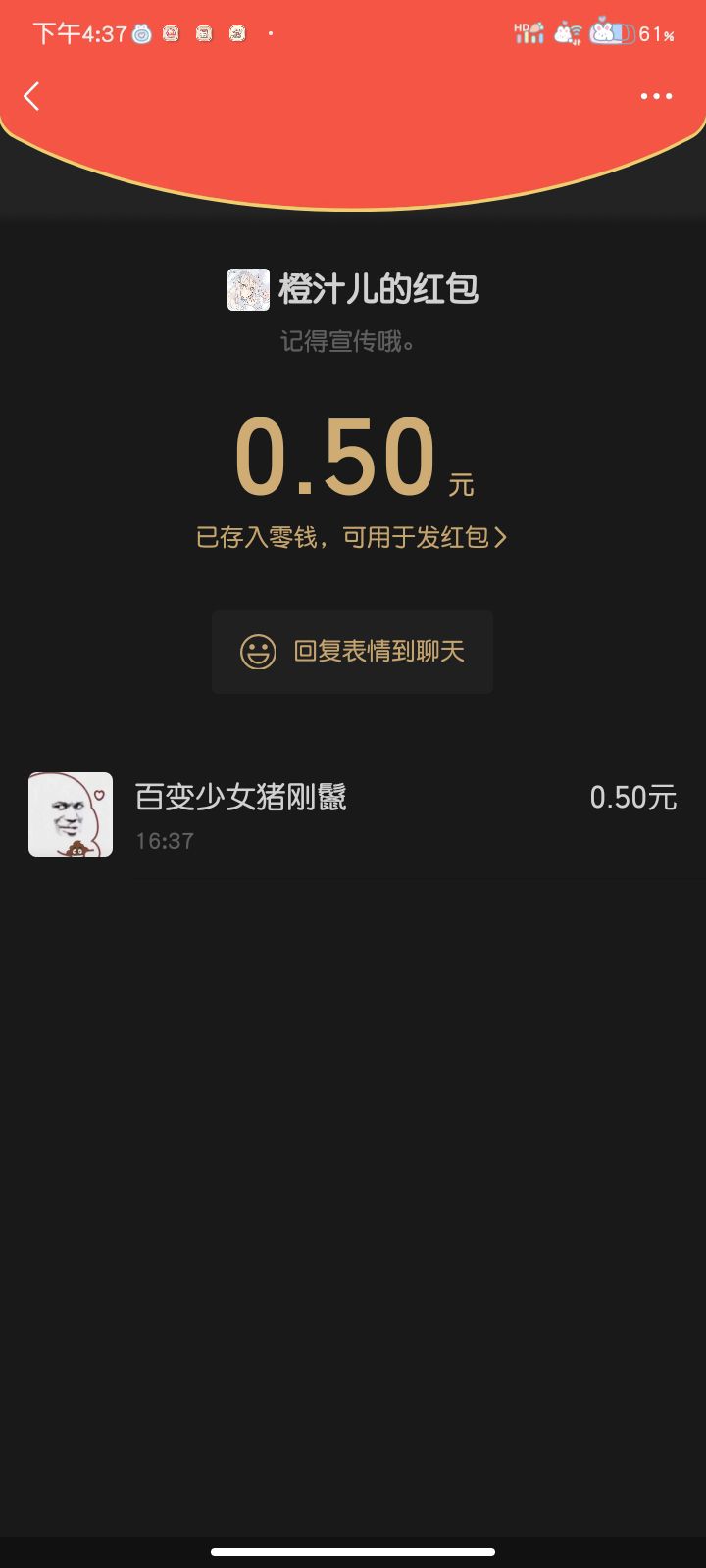The width and height of the screenshot is (706, 1568).
Task: Go back using the top-left arrow
Action: (31, 96)
